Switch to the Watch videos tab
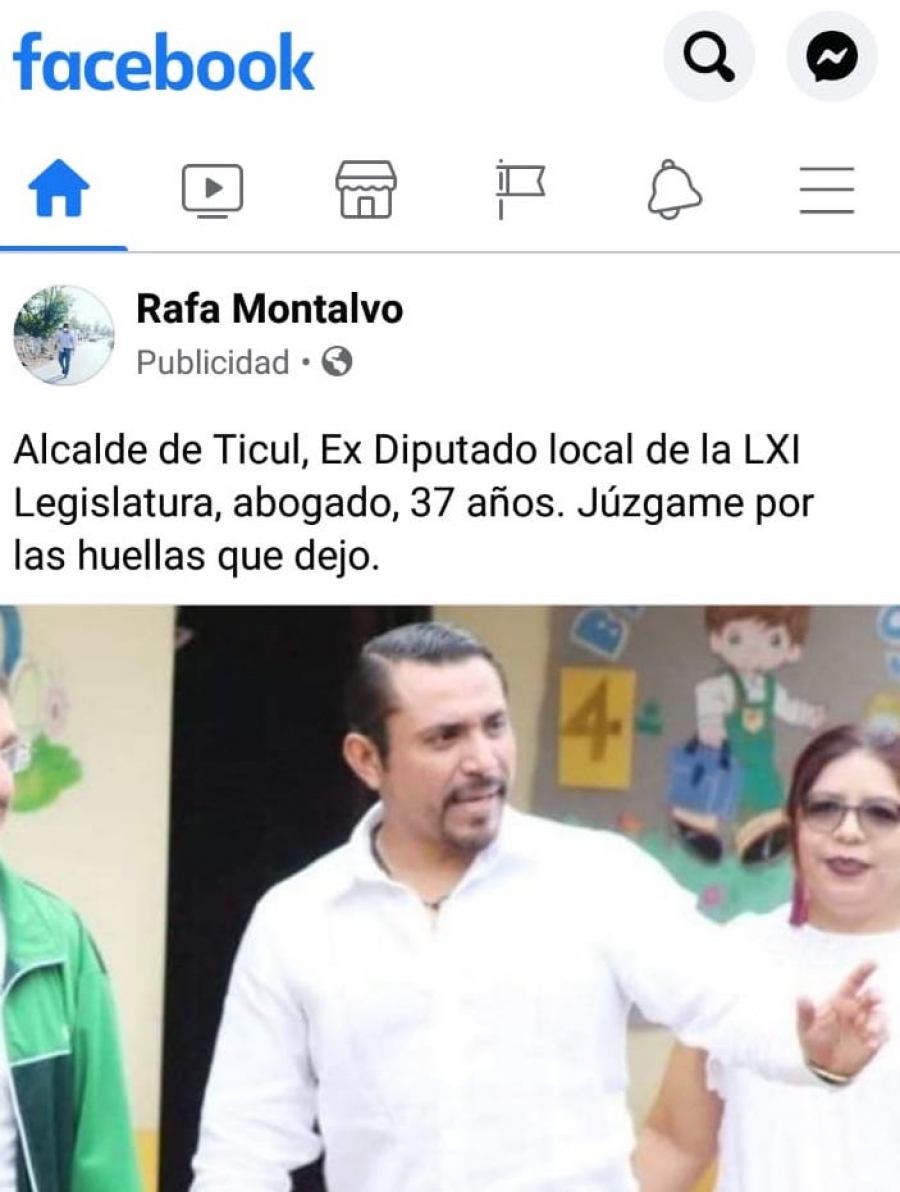This screenshot has width=900, height=1192. click(212, 189)
